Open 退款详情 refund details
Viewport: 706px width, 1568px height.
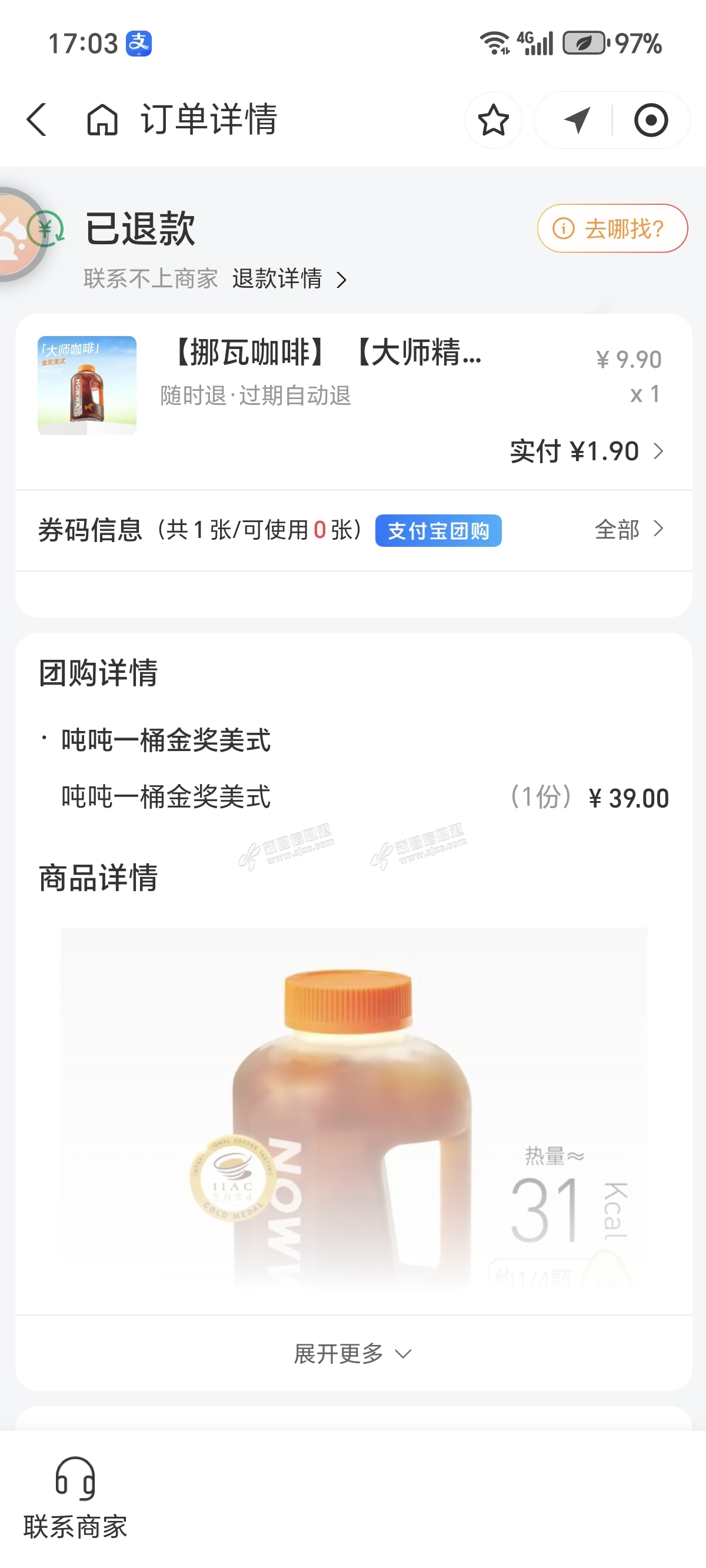(289, 279)
